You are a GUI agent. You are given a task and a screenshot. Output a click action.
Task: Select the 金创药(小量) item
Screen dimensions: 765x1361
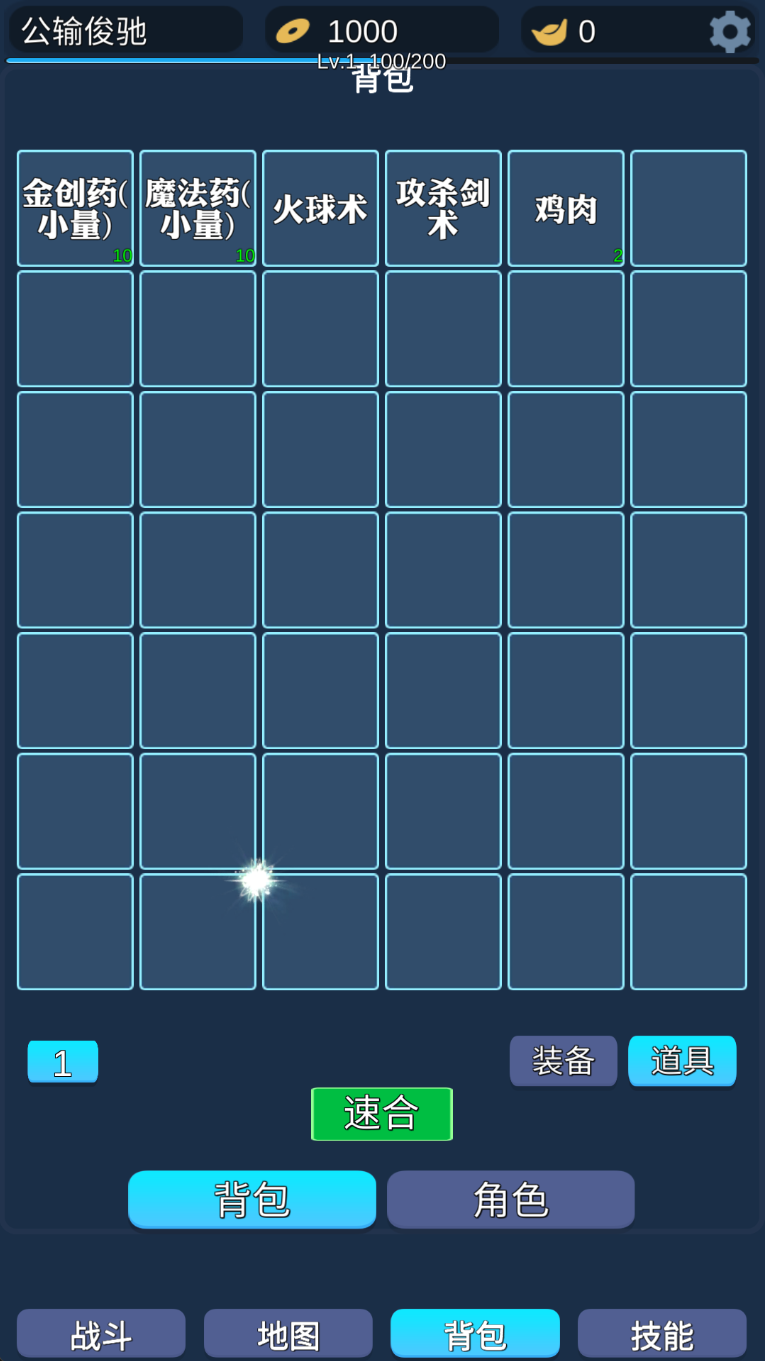75,208
